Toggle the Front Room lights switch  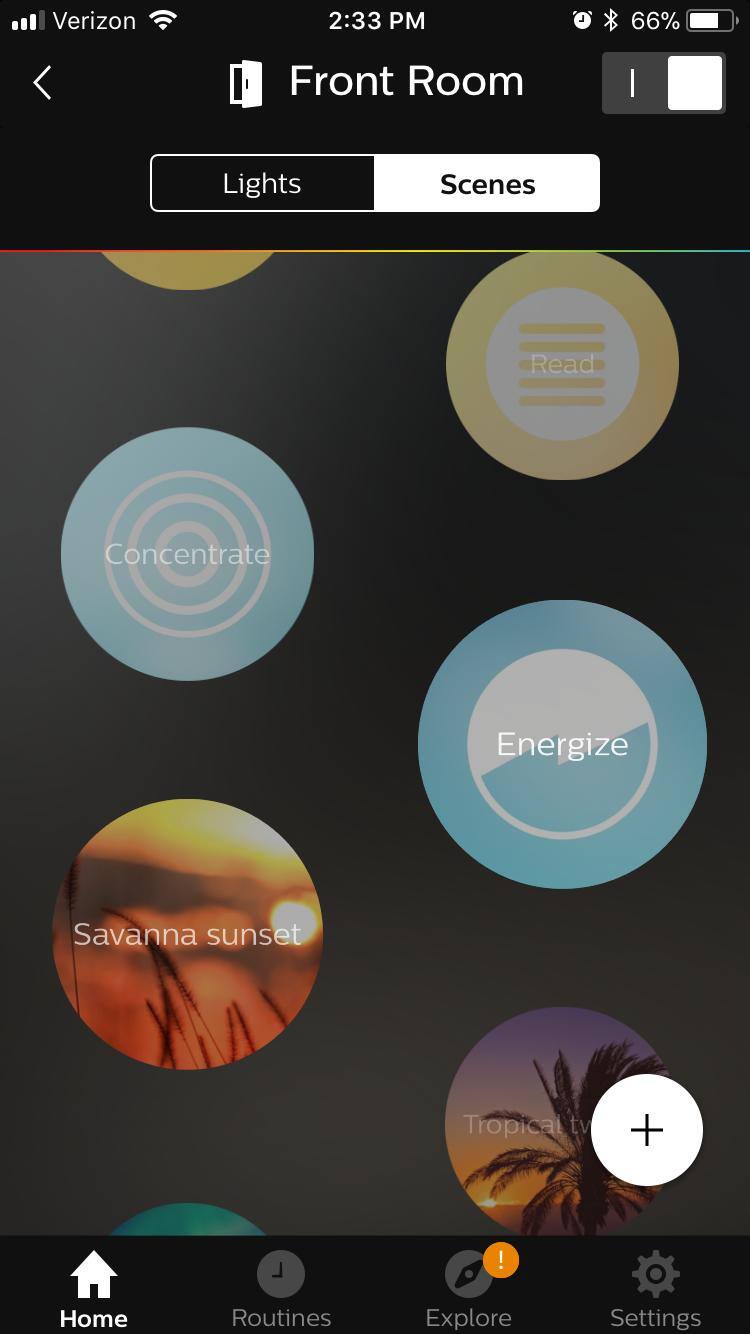pos(664,83)
